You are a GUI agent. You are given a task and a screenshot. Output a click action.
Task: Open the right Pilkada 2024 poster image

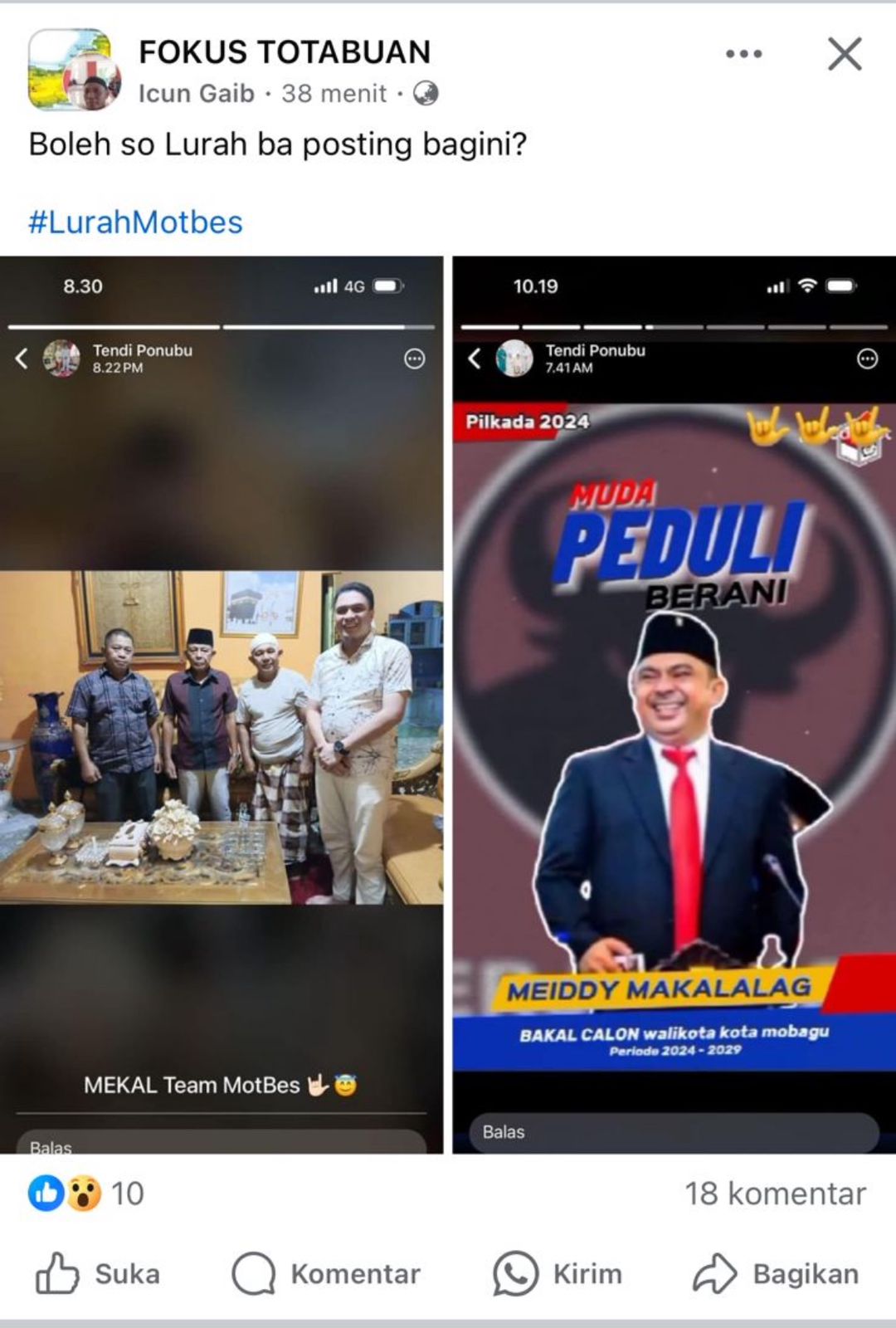pyautogui.click(x=674, y=705)
